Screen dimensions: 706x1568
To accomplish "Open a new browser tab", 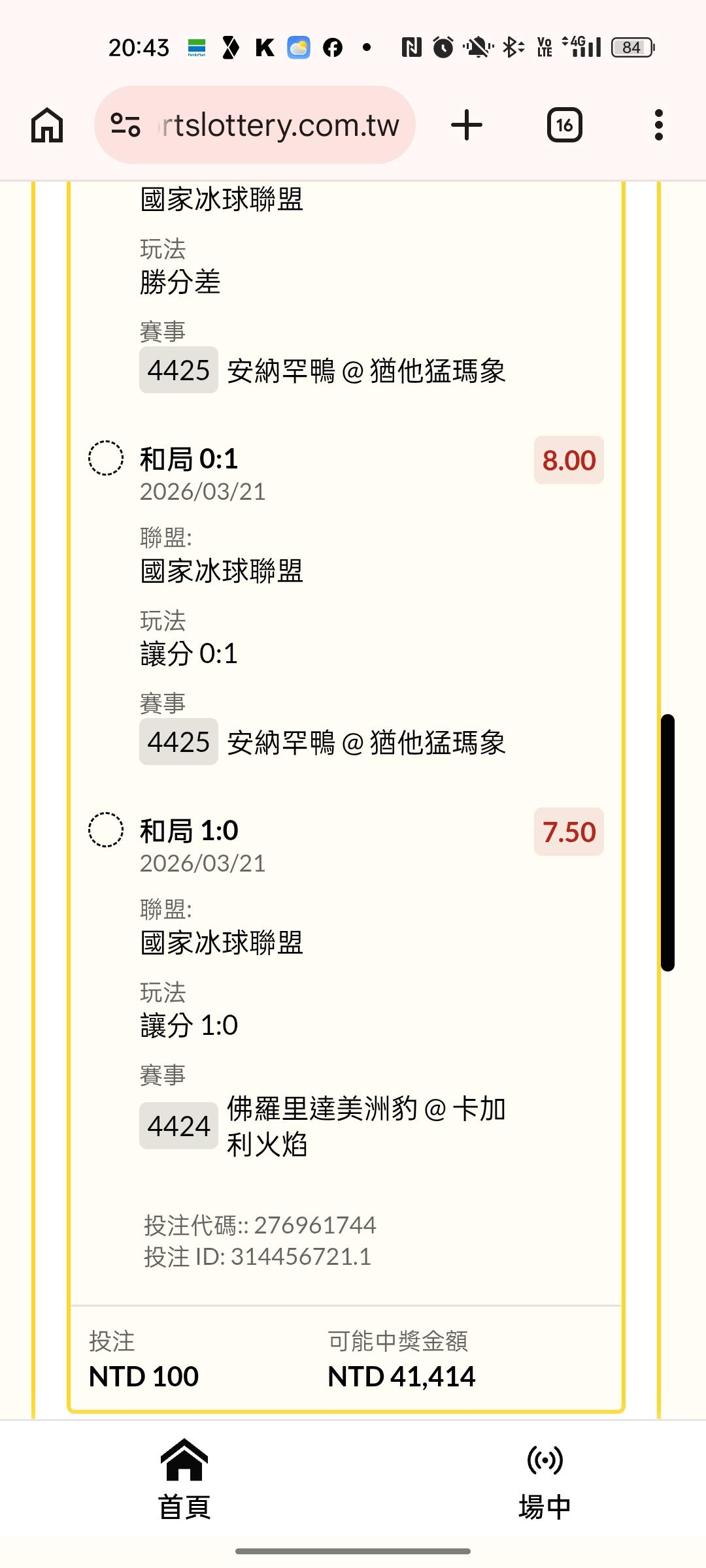I will [467, 125].
